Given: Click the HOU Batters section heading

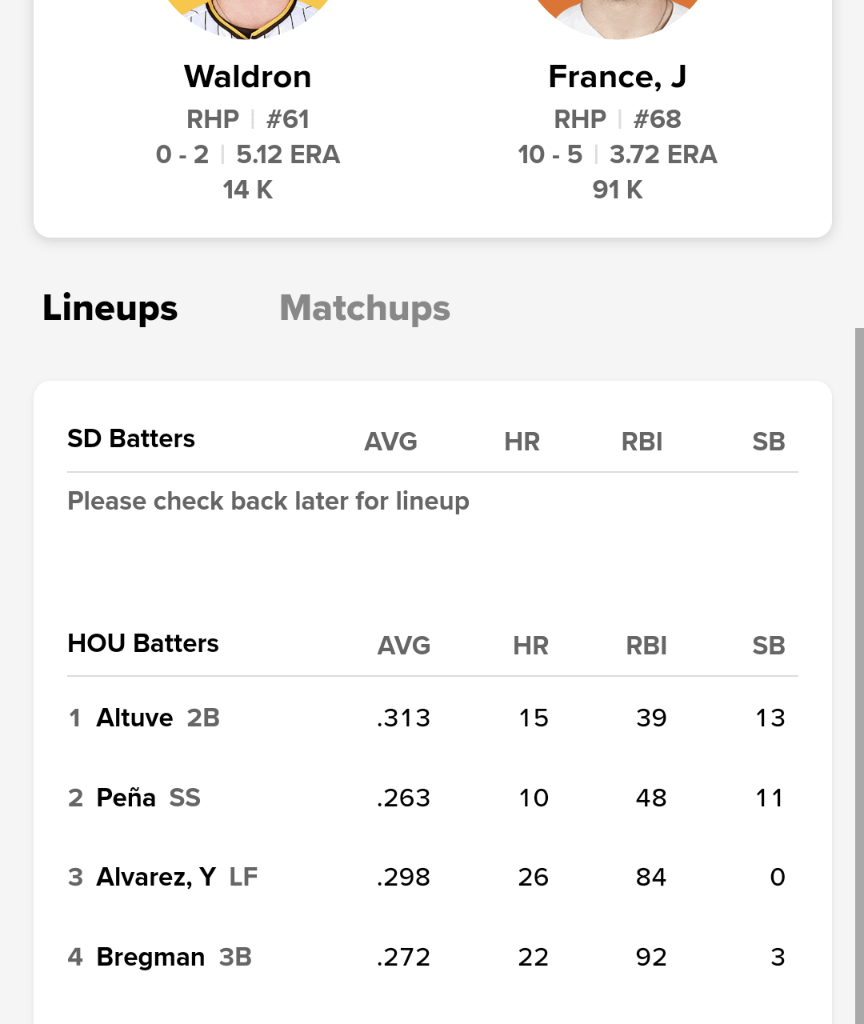Looking at the screenshot, I should 143,643.
